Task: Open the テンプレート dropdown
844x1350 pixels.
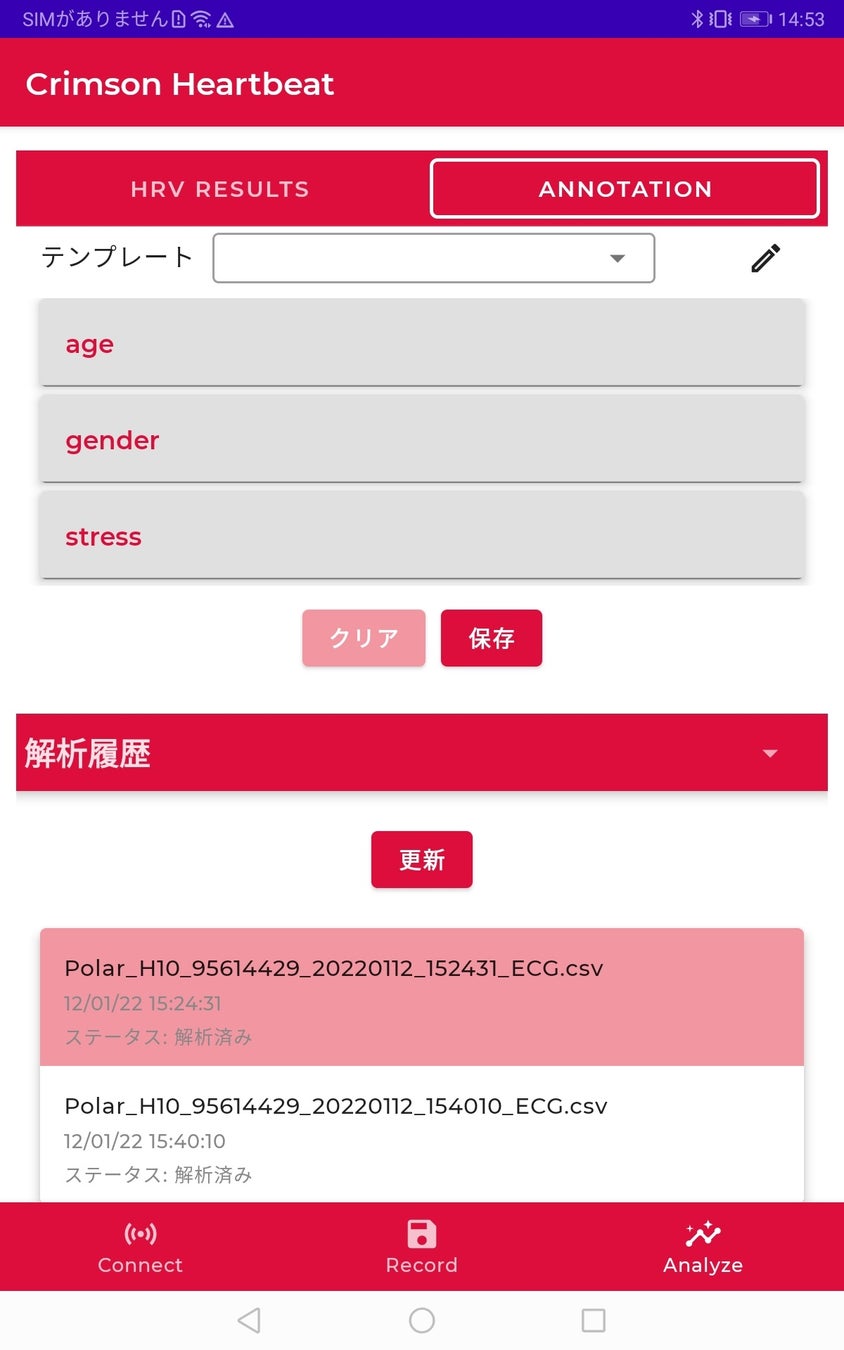Action: pyautogui.click(x=434, y=258)
